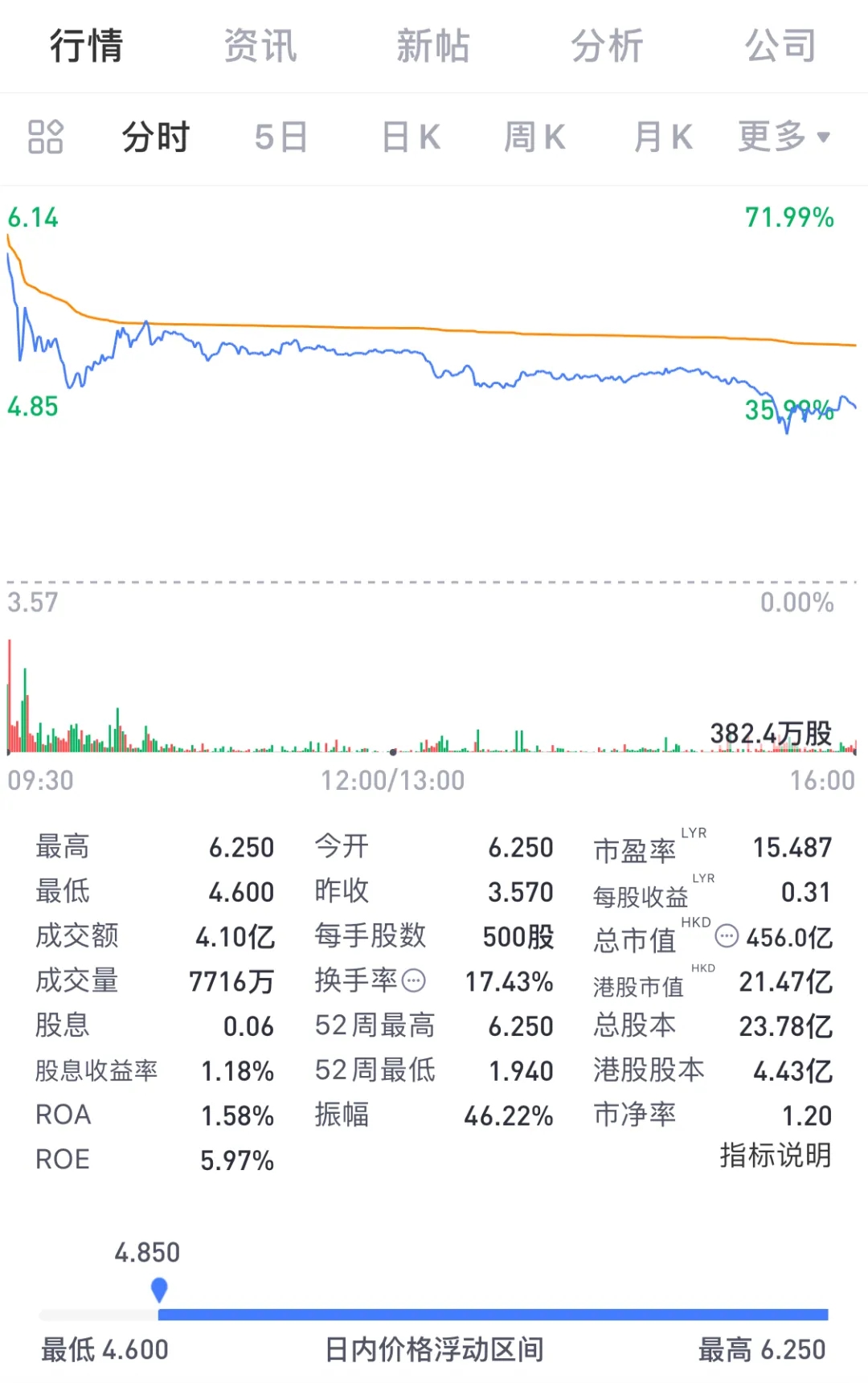Viewport: 868px width, 1383px height.
Task: Tap the 行情 tab
Action: pyautogui.click(x=86, y=46)
